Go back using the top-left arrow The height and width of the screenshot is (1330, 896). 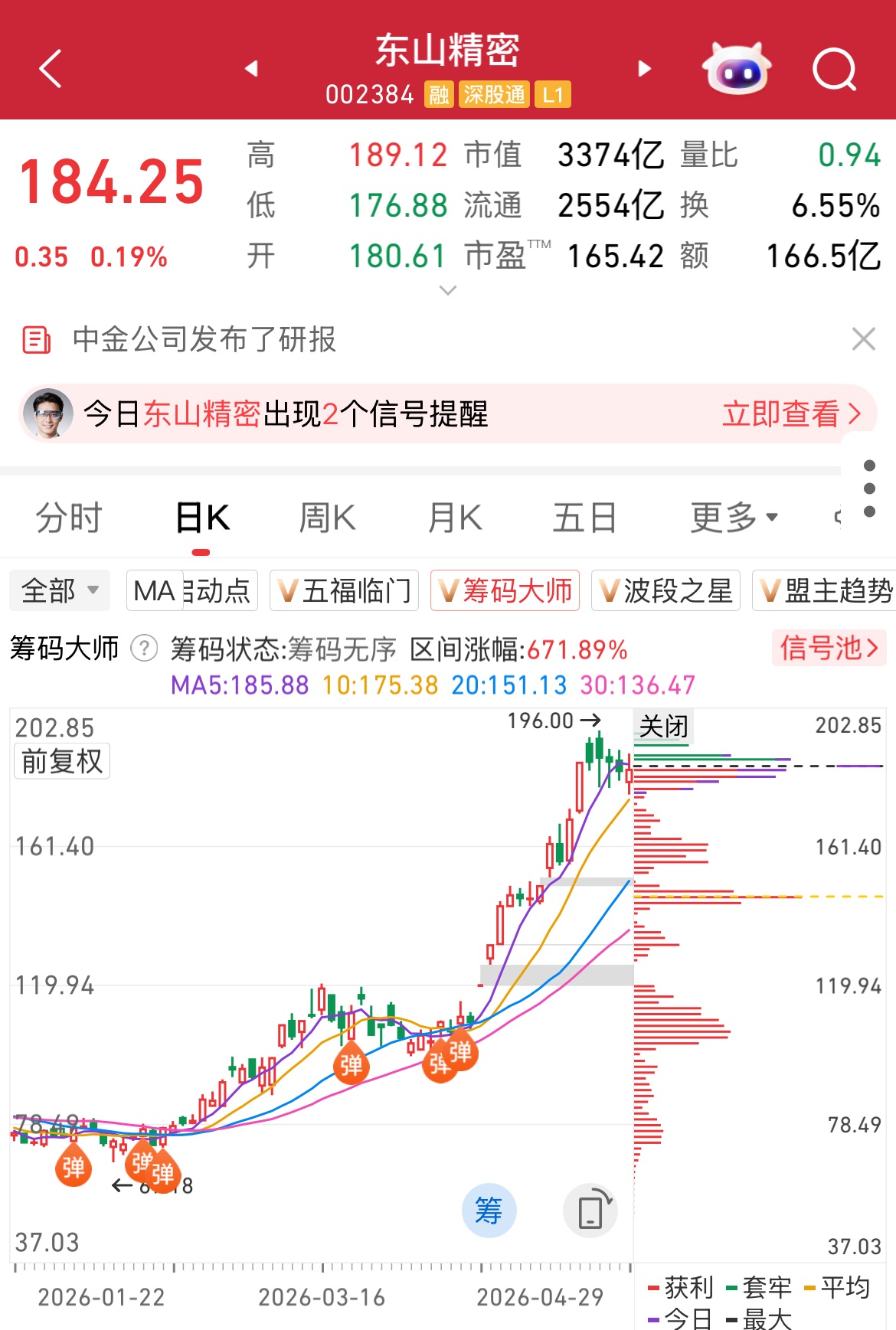[x=51, y=69]
